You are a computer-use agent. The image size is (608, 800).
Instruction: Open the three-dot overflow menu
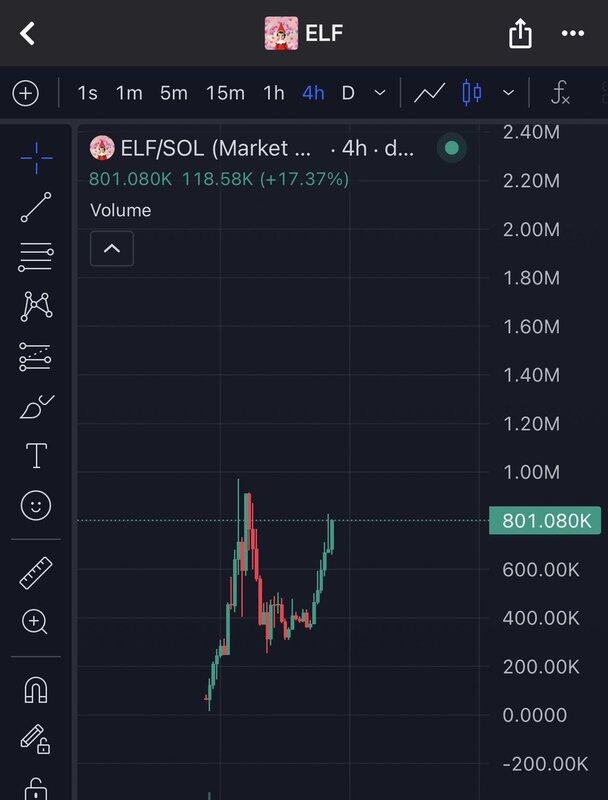point(572,34)
